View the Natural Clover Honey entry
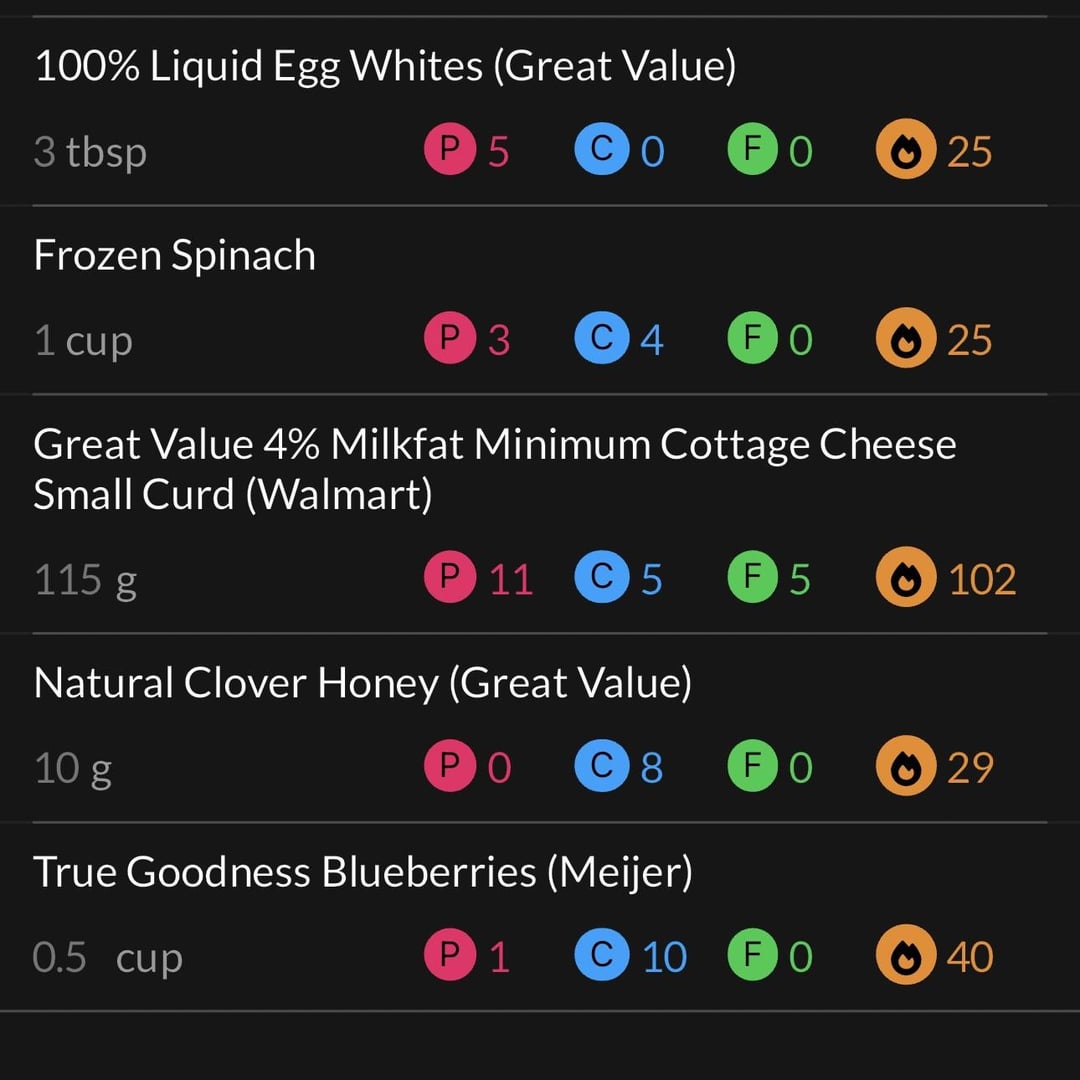The width and height of the screenshot is (1080, 1080). (x=362, y=685)
